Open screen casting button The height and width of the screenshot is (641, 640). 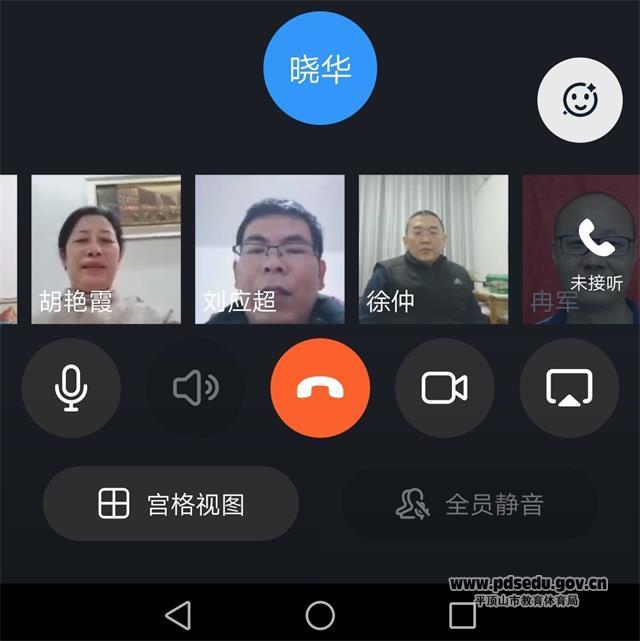569,388
